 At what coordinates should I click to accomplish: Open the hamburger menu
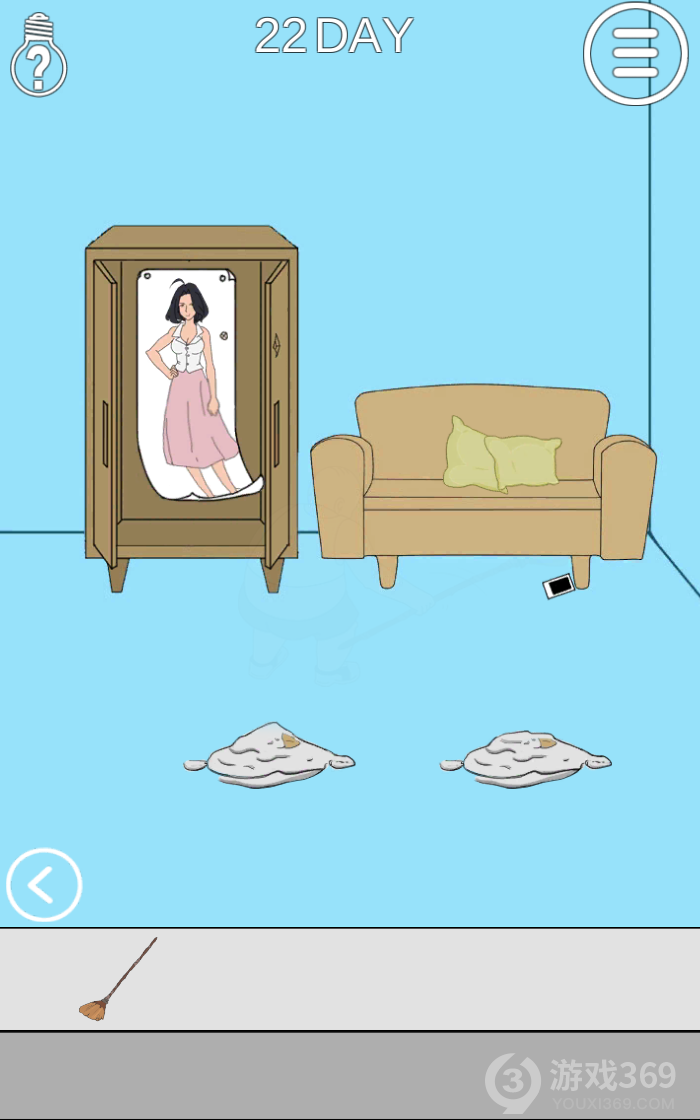click(x=635, y=53)
